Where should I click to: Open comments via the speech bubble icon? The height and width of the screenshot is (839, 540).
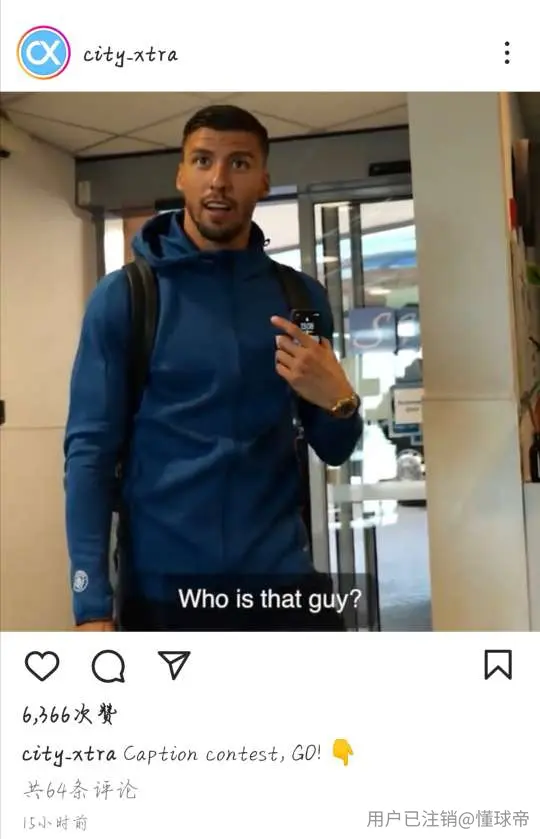click(109, 666)
